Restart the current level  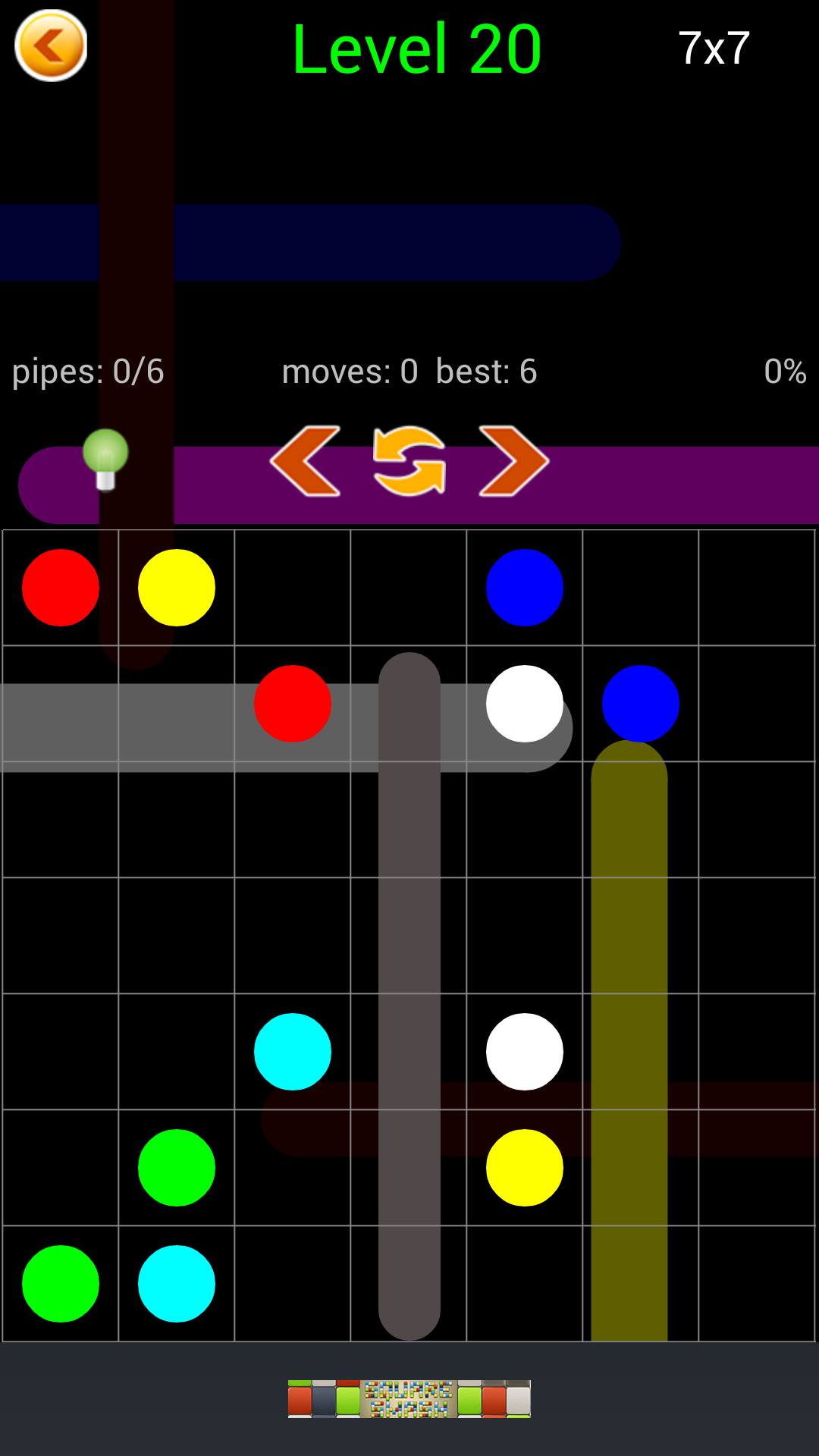pyautogui.click(x=409, y=461)
